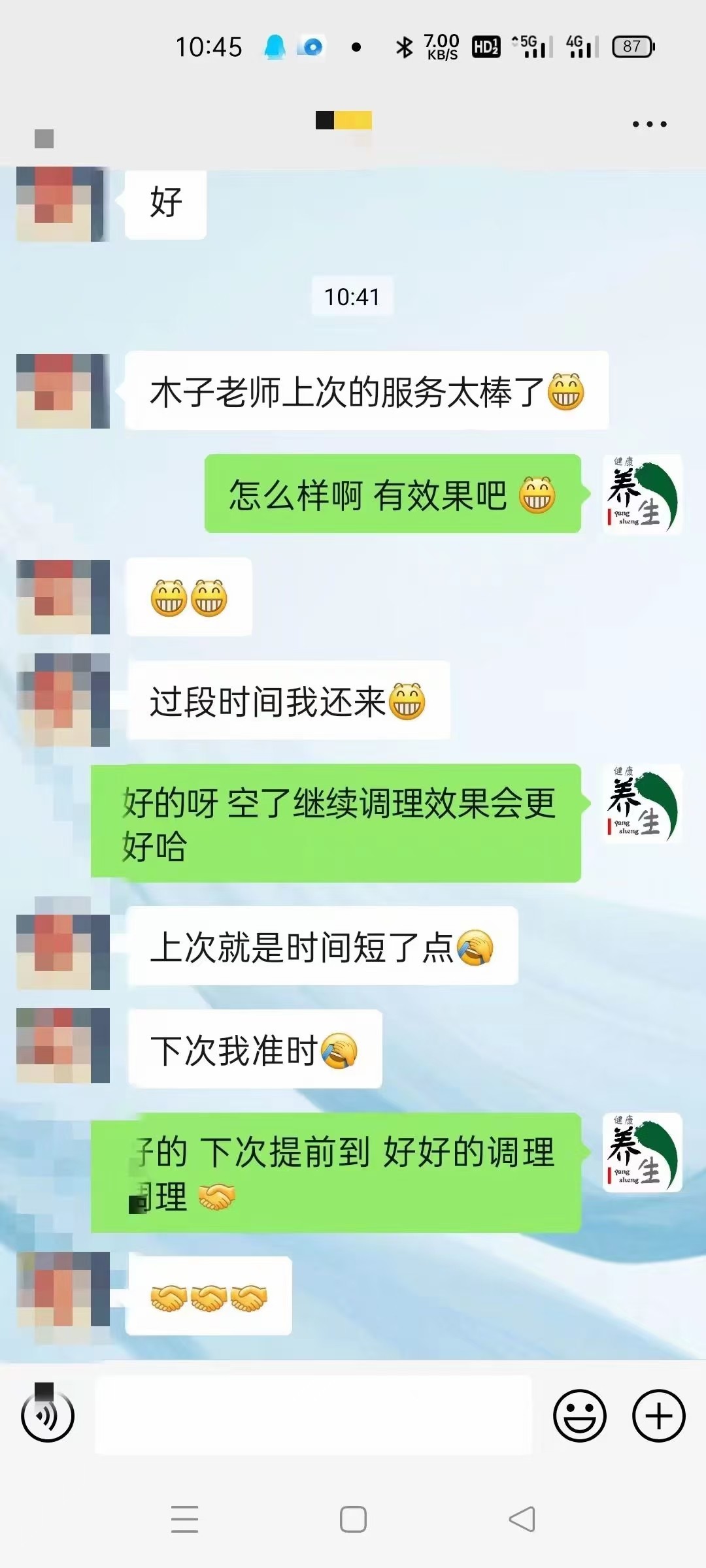Open contact avatar beside 下次我准时
Image resolution: width=706 pixels, height=1568 pixels.
[63, 1045]
